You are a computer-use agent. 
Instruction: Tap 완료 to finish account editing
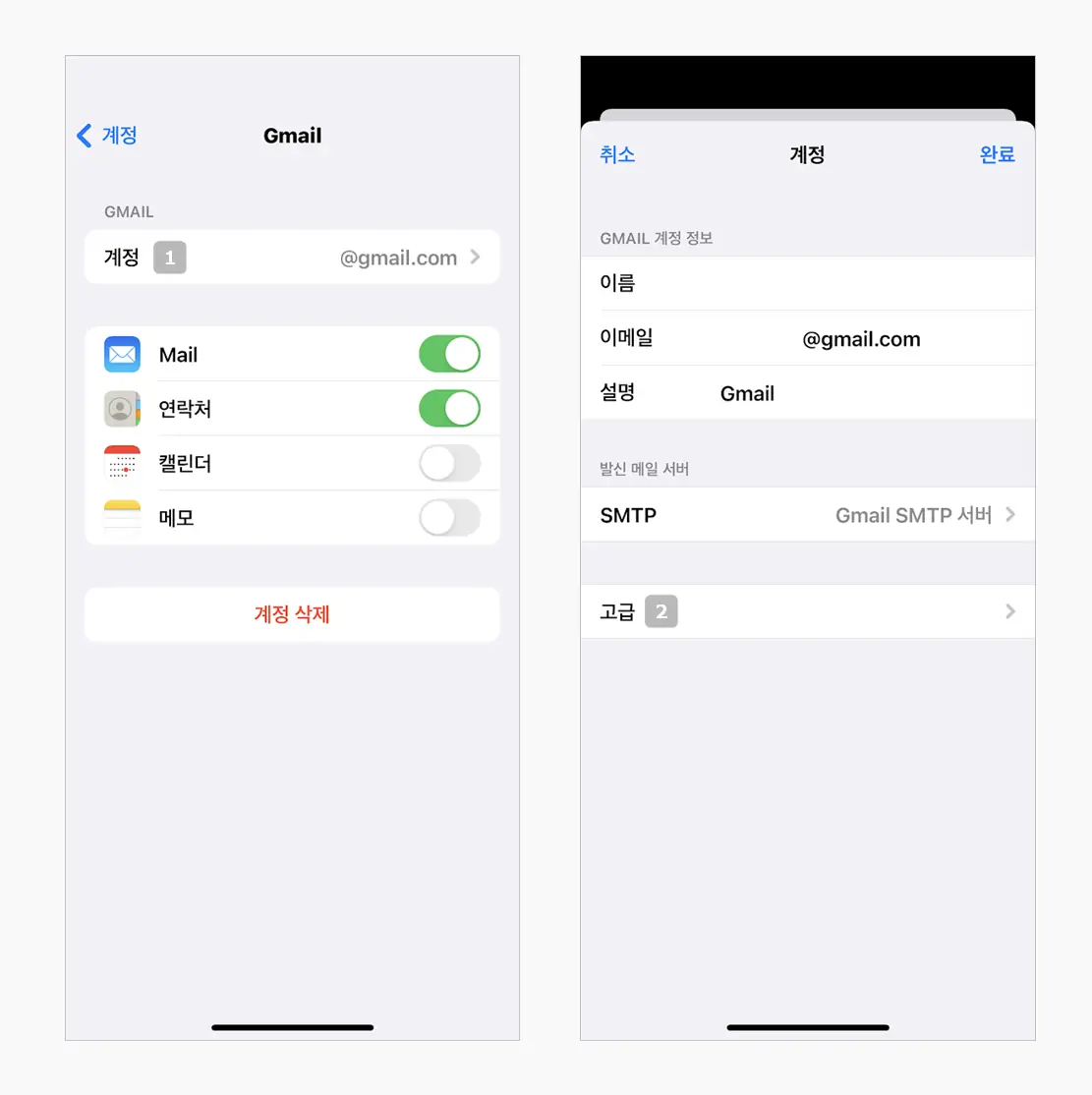coord(997,154)
